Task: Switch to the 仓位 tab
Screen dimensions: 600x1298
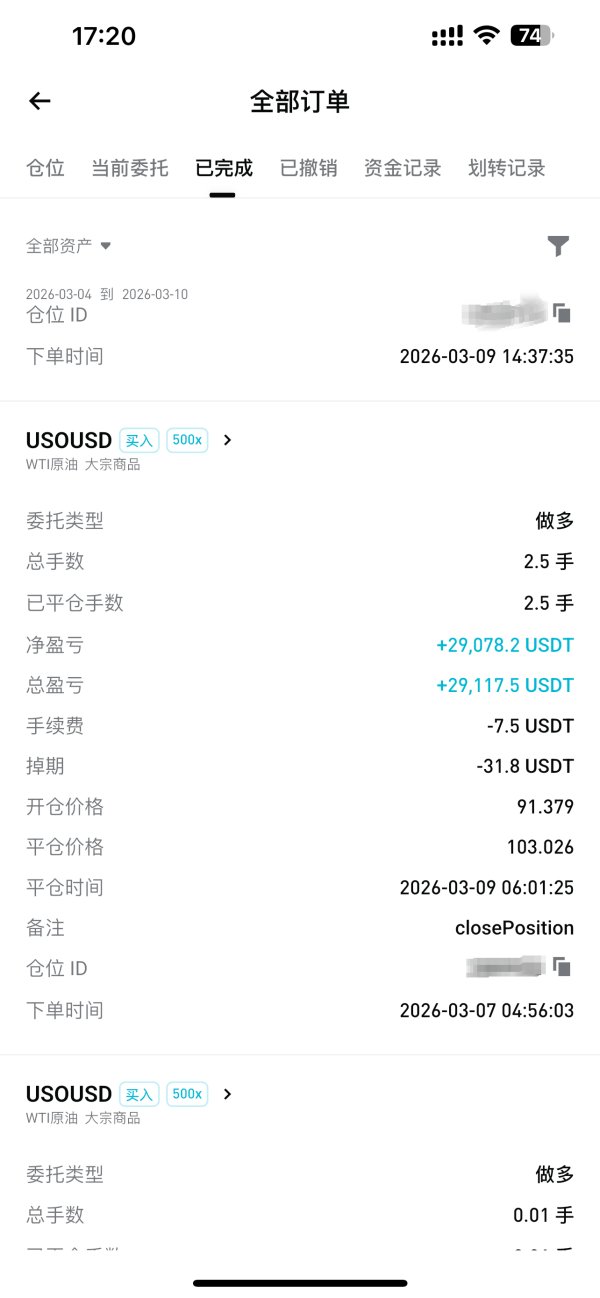Action: (x=45, y=168)
